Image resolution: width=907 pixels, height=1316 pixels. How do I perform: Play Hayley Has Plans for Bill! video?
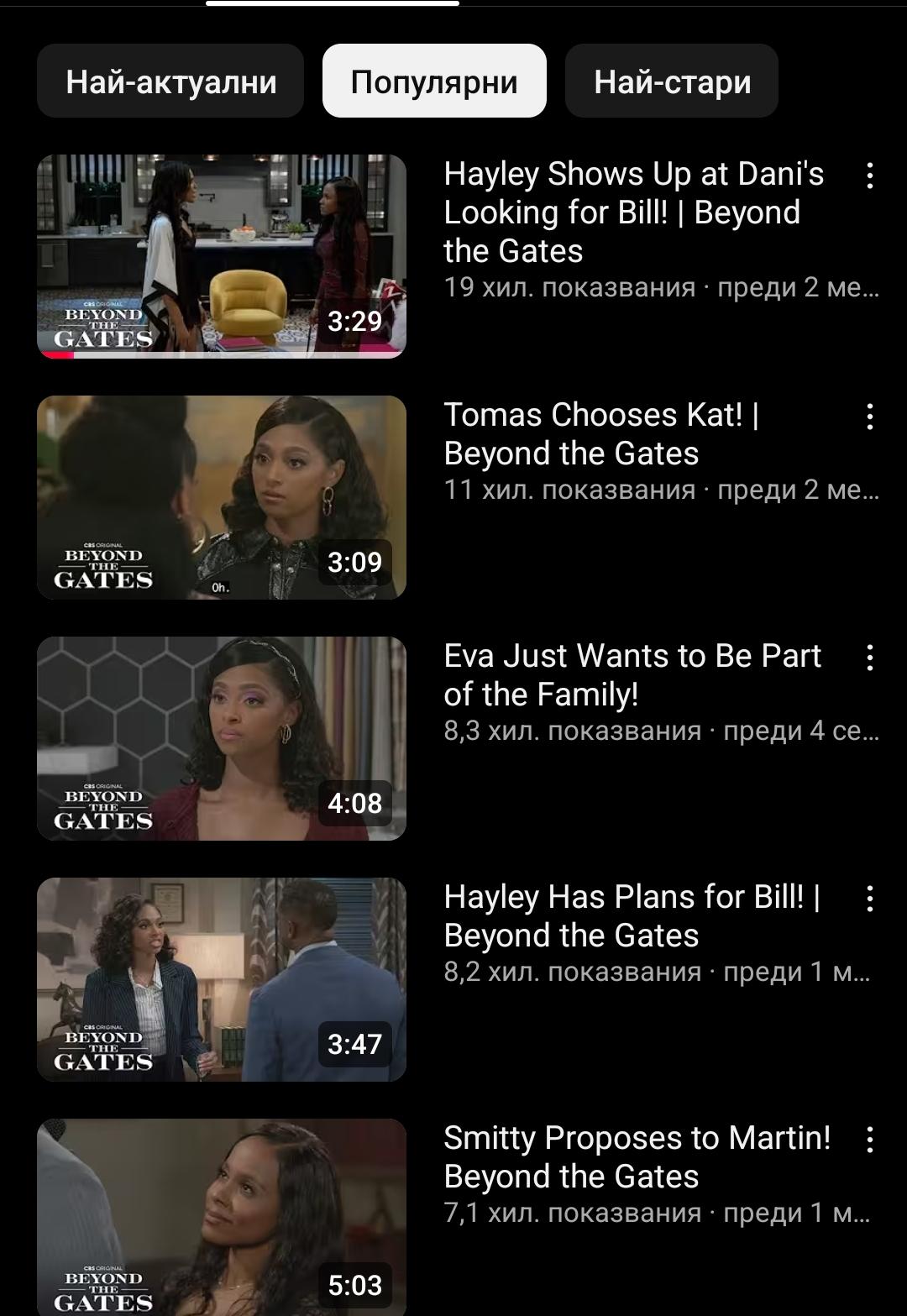coord(222,979)
